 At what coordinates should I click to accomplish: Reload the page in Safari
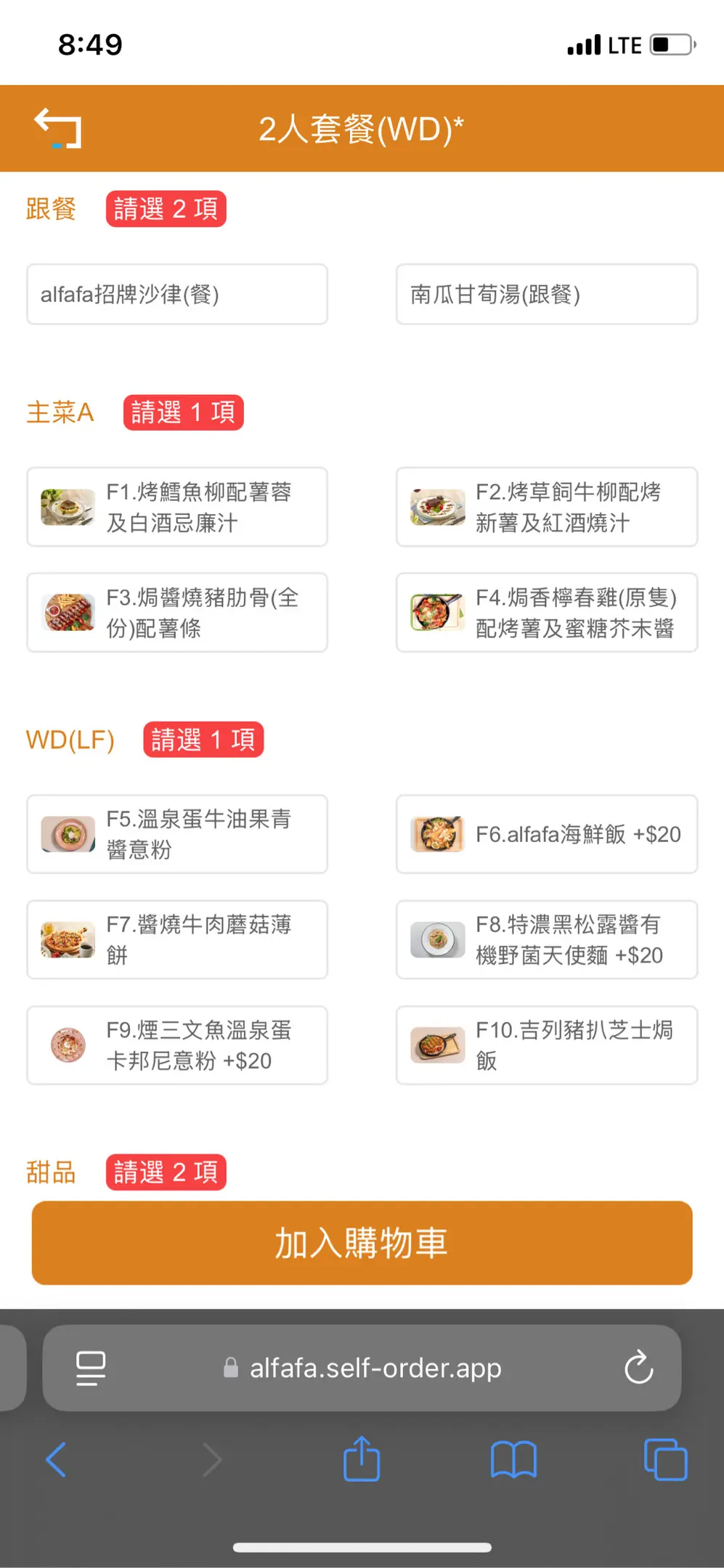click(x=638, y=1368)
